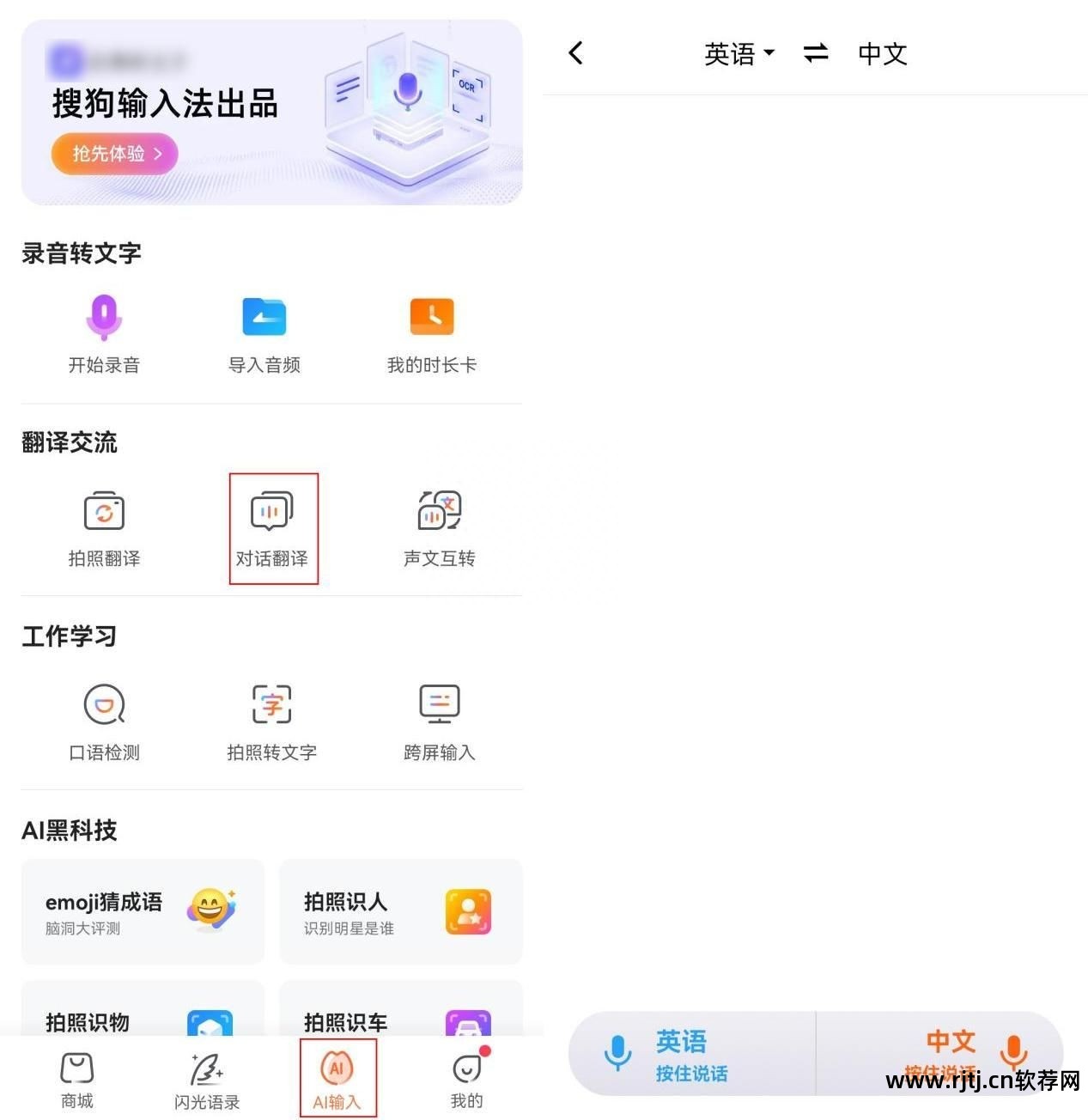Switch to the 闪光语录 tab

(207, 1080)
